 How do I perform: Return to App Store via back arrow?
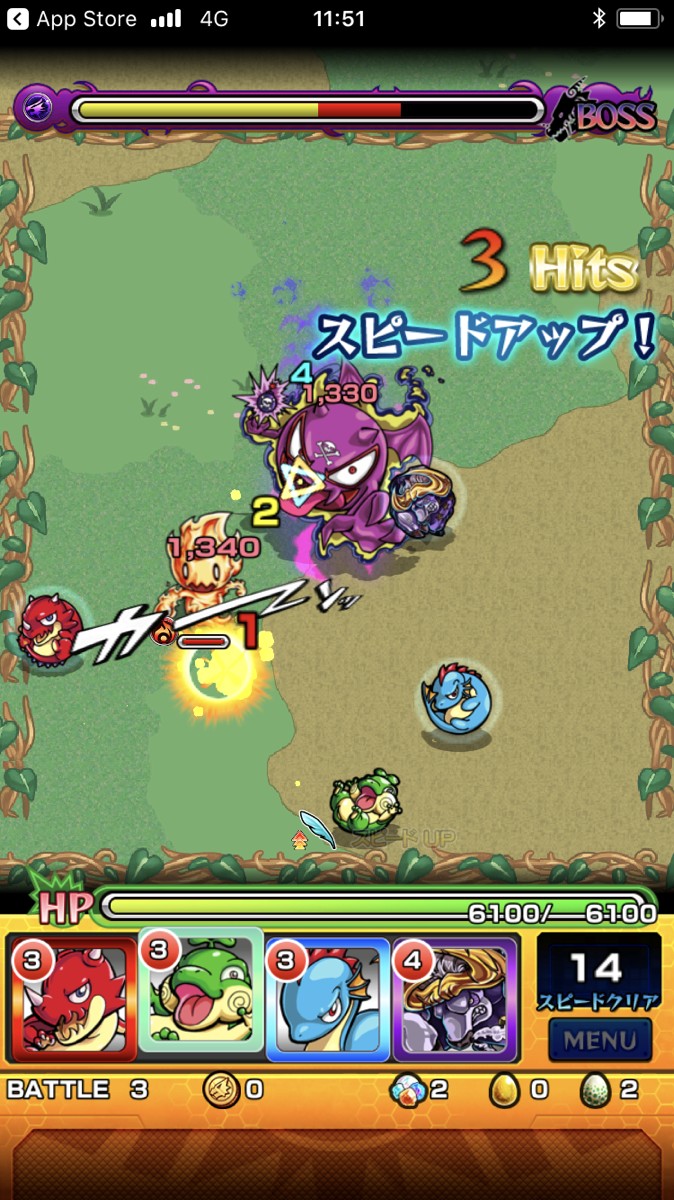coord(17,19)
